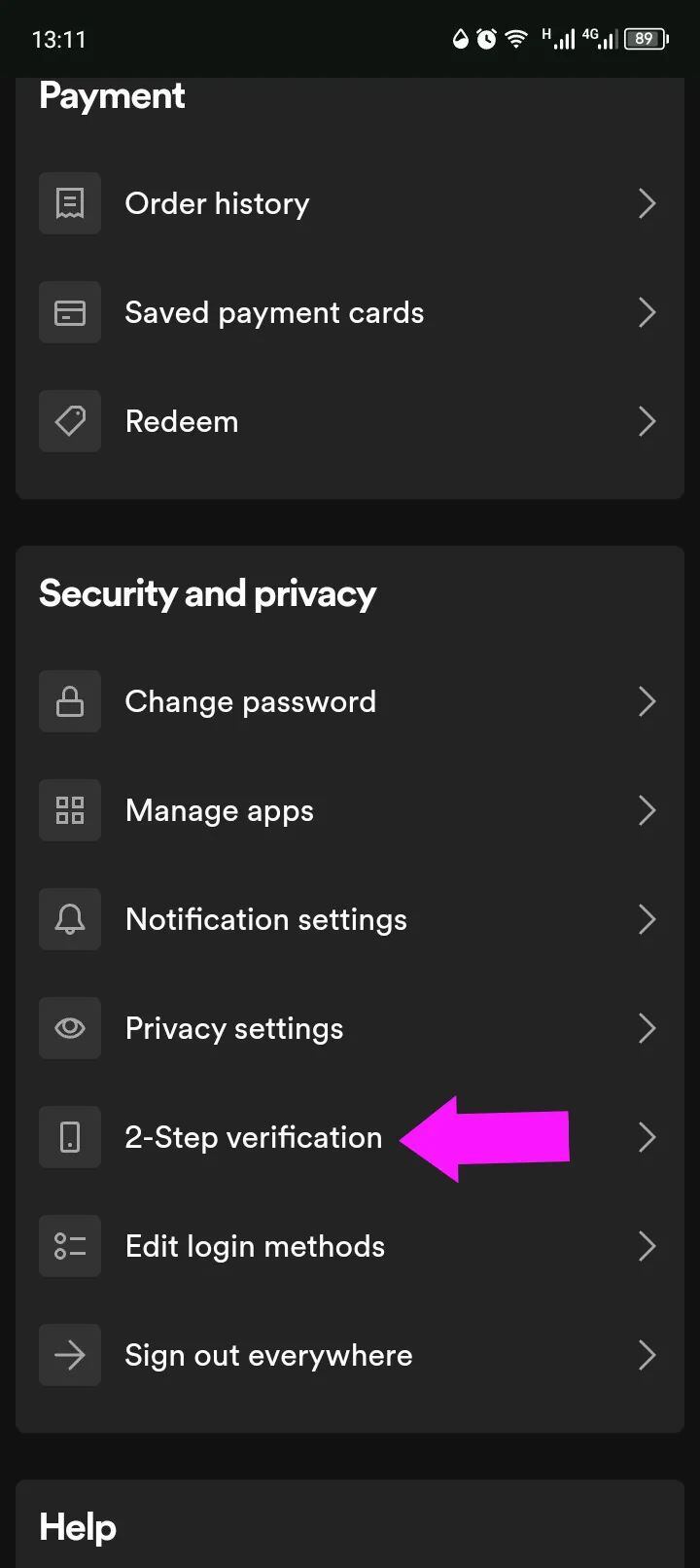
Task: Tap the Notification settings bell icon
Action: click(69, 918)
